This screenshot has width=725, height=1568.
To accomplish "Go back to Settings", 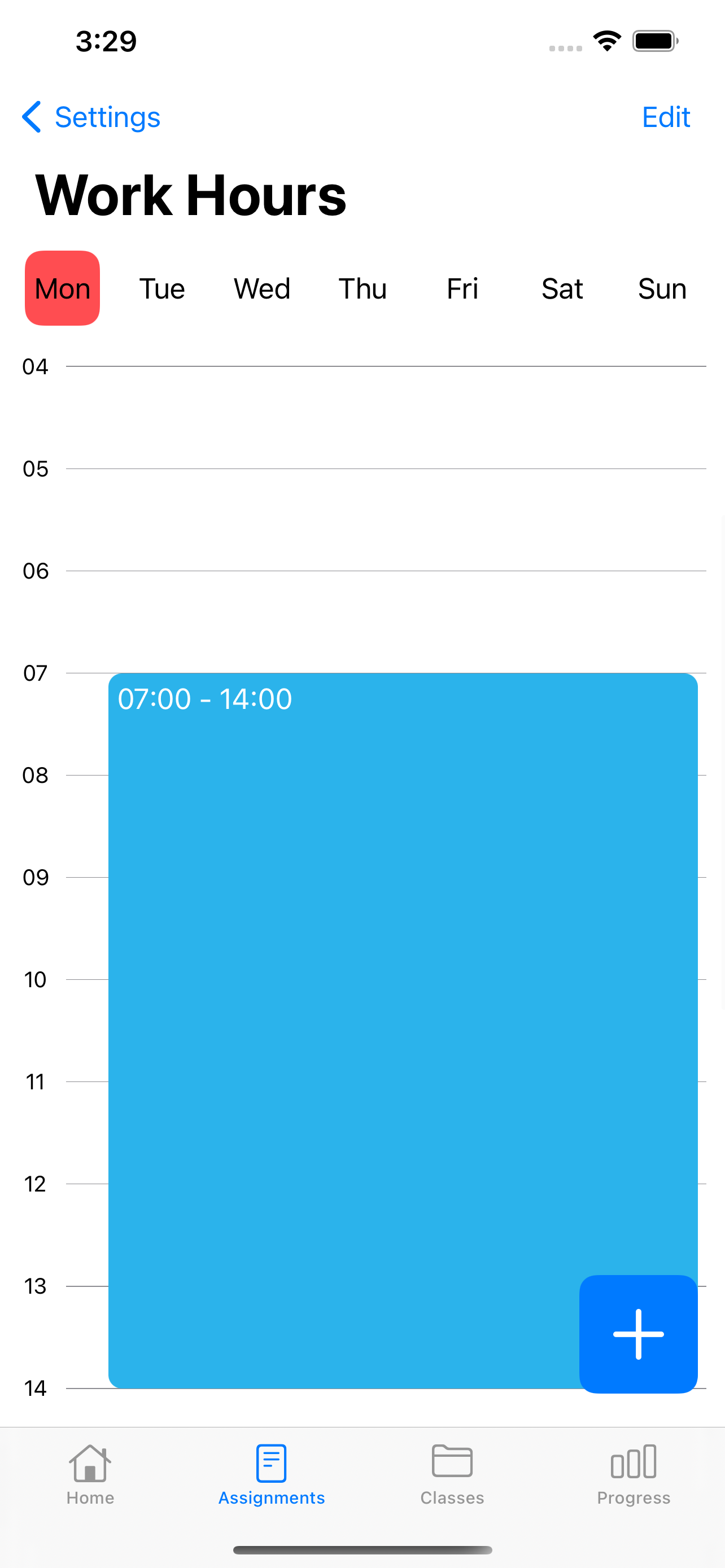I will pos(91,117).
